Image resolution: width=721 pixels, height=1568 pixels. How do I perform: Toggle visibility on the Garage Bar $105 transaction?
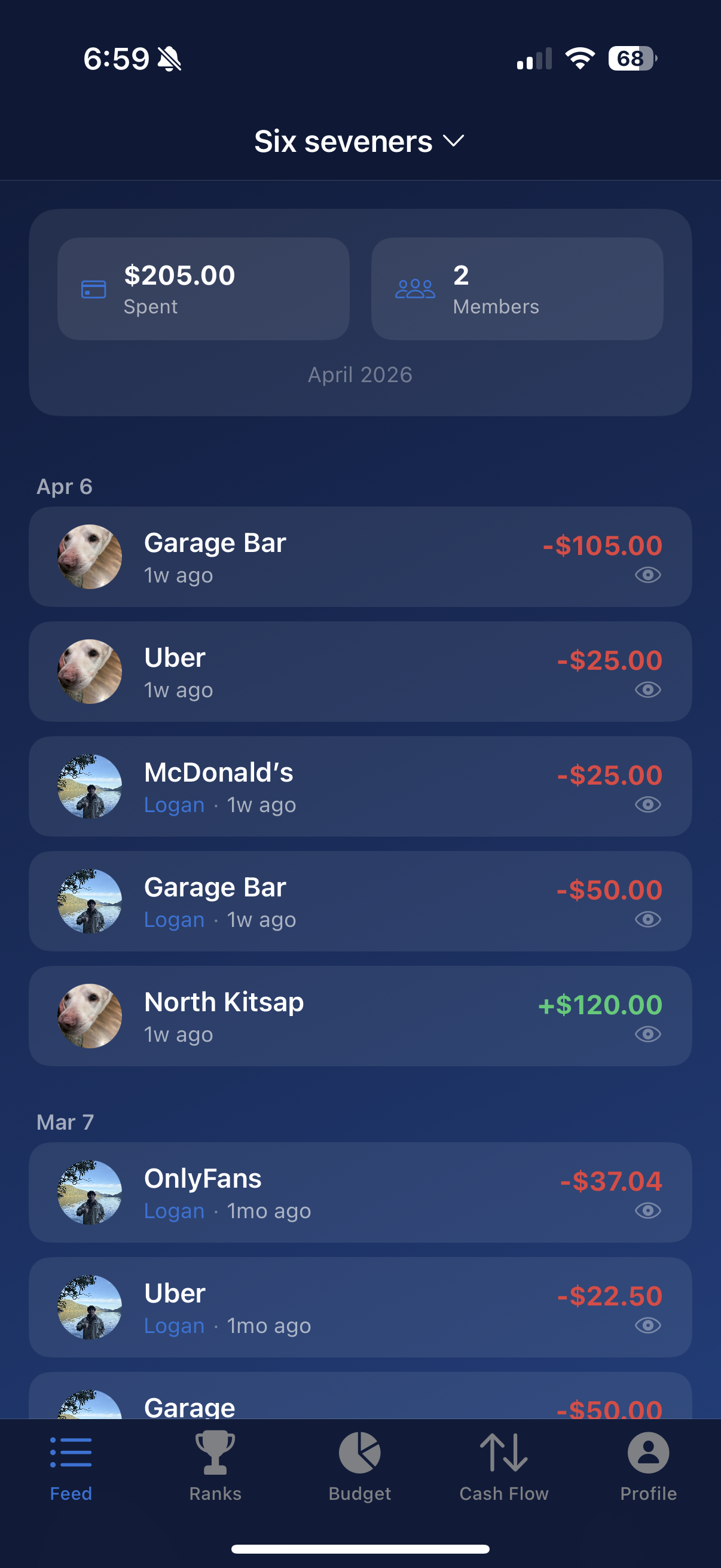pyautogui.click(x=647, y=574)
